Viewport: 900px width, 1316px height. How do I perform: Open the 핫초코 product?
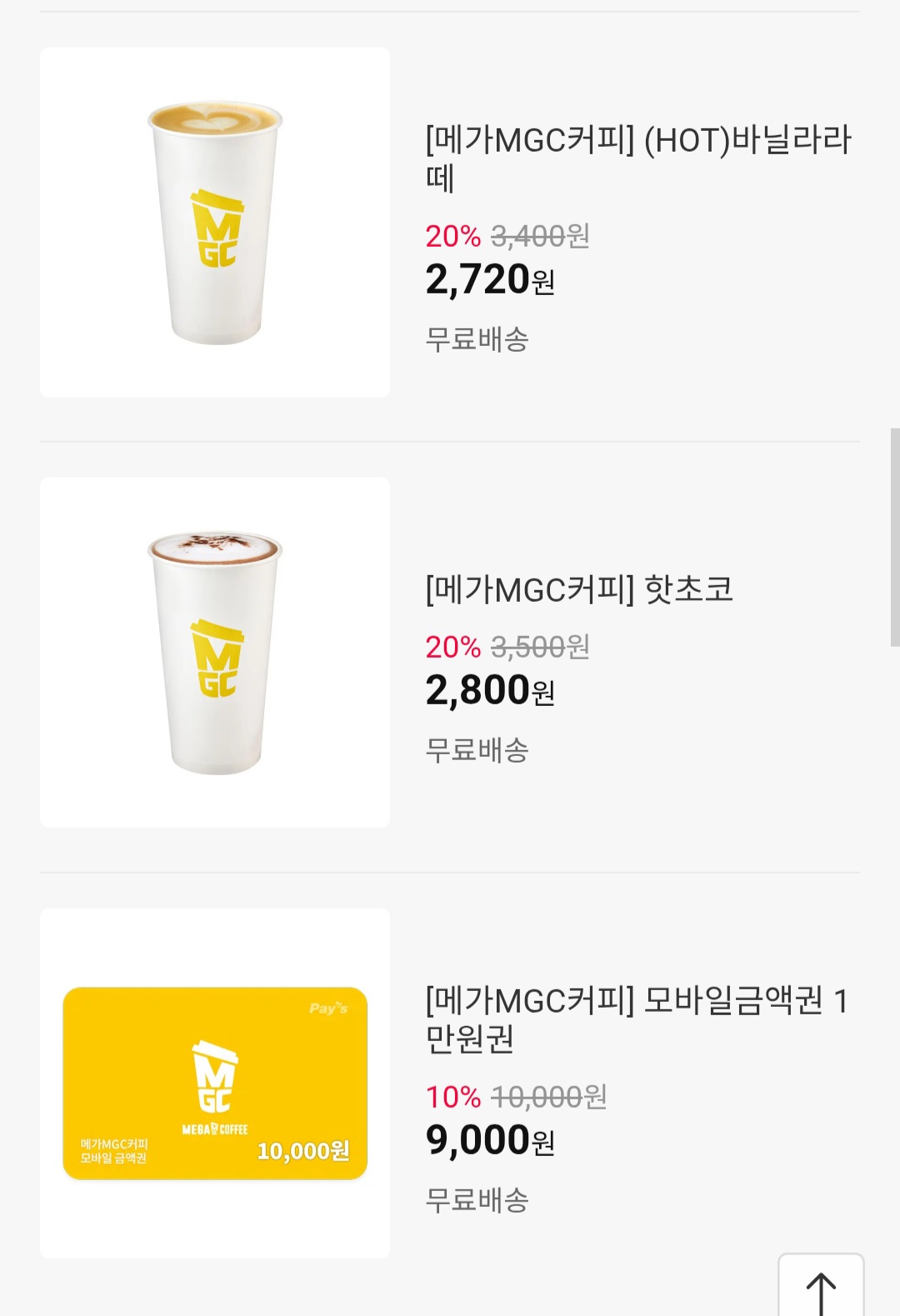point(579,589)
